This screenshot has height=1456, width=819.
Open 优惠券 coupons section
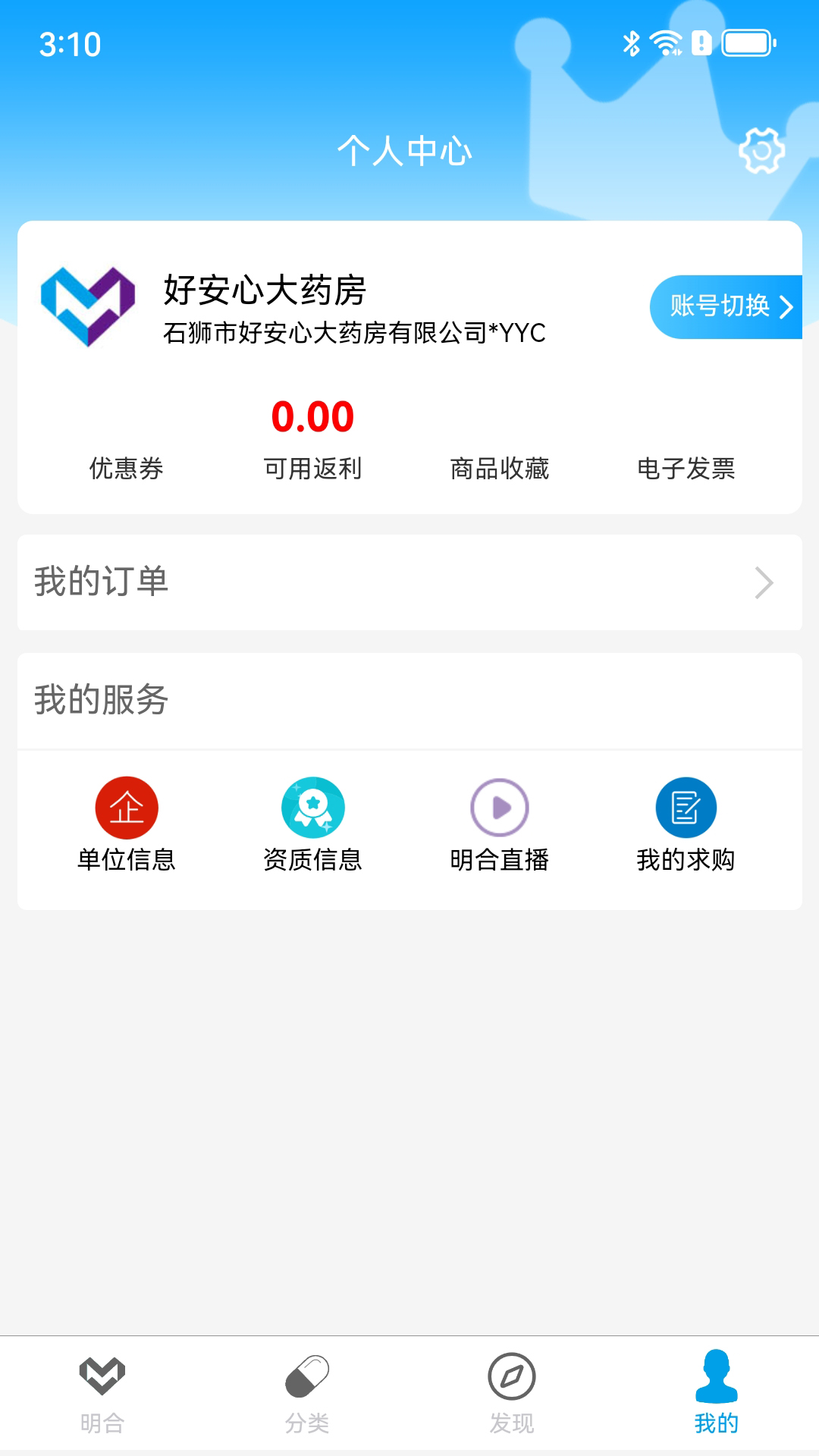point(128,469)
